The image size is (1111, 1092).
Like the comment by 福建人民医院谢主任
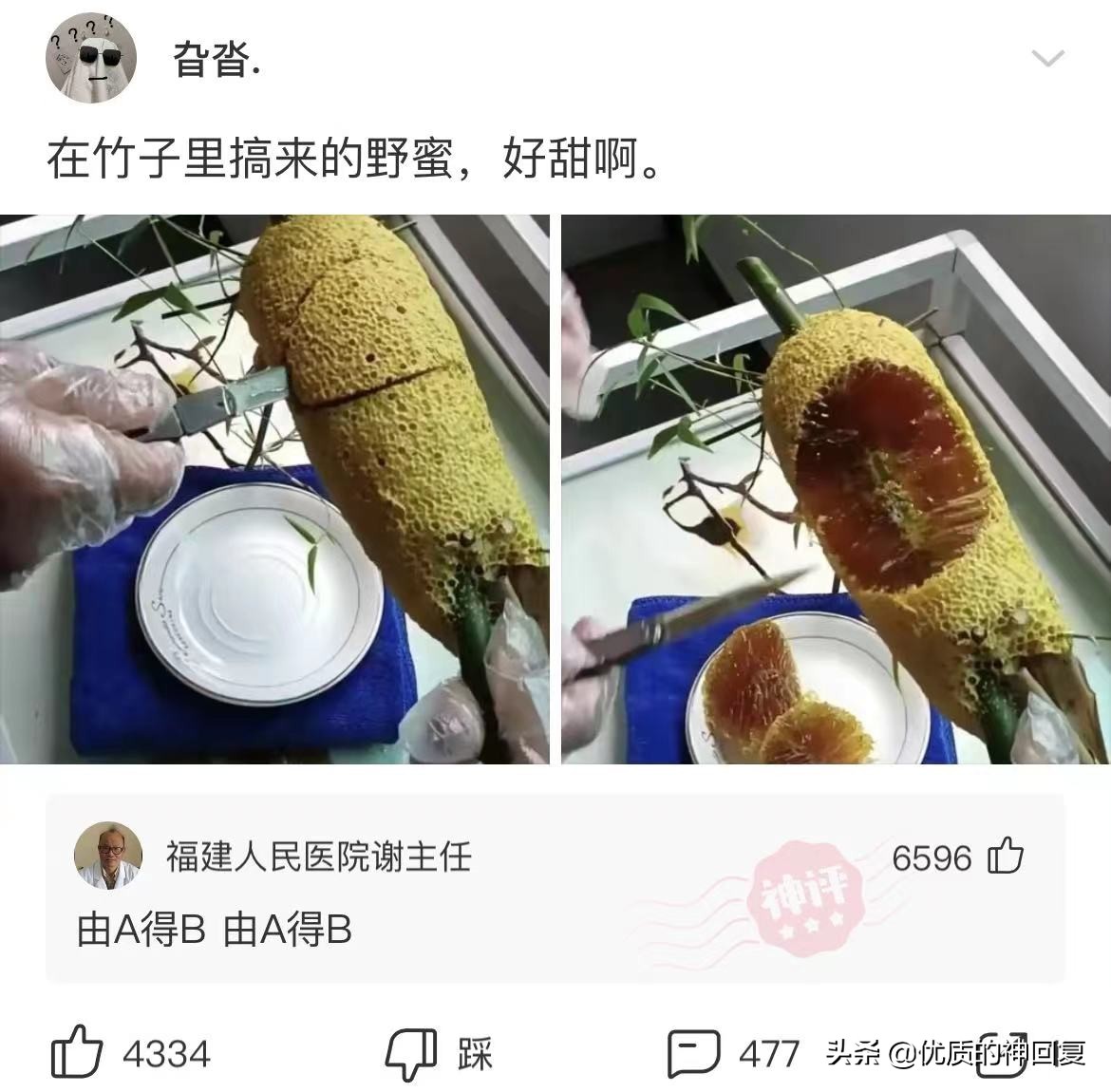pos(1005,857)
